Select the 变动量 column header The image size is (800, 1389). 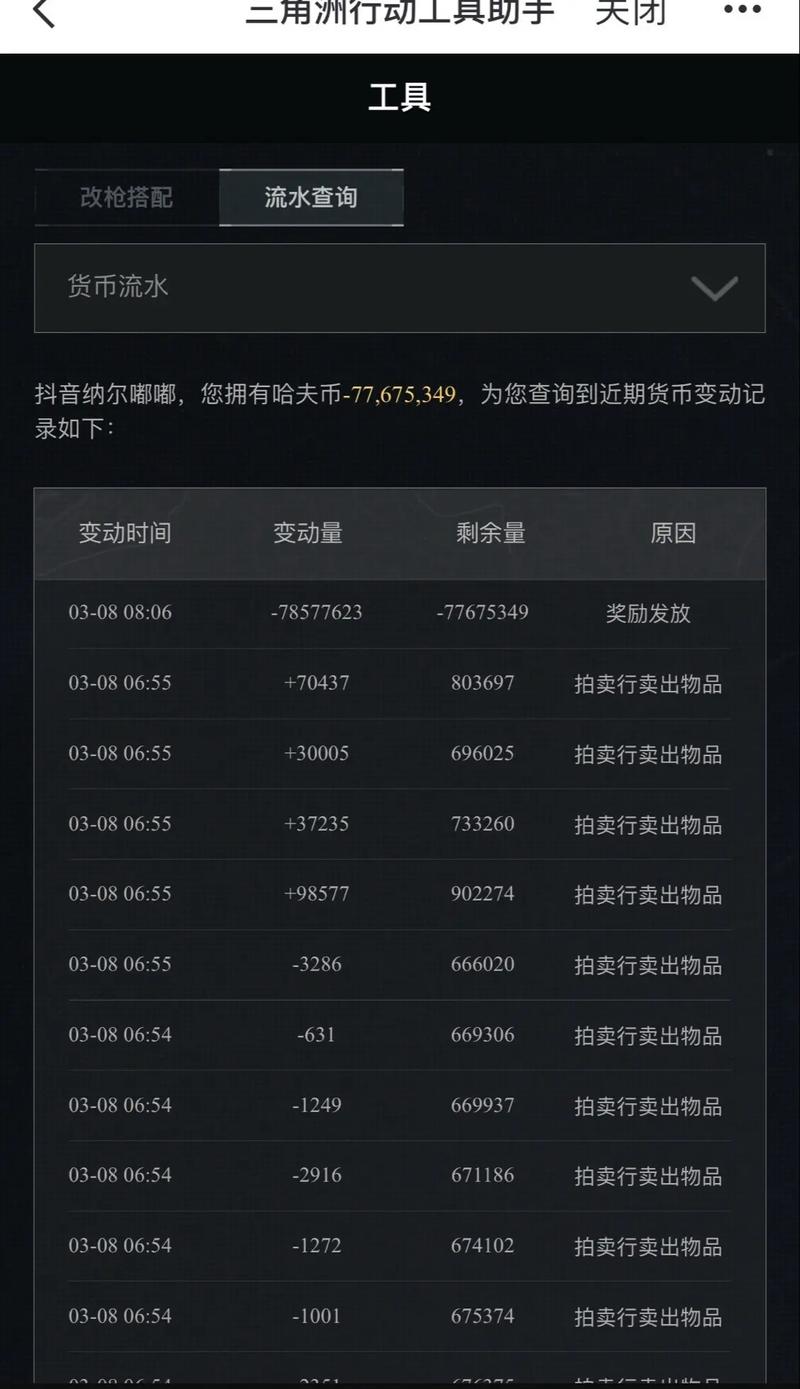[x=305, y=533]
